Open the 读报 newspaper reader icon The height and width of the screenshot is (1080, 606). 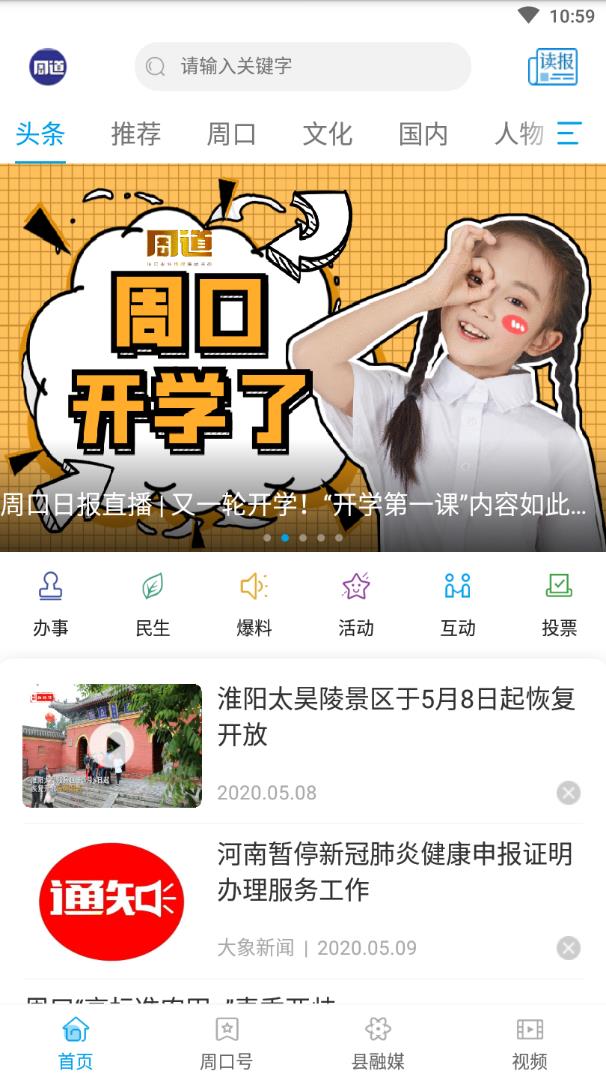(x=552, y=67)
